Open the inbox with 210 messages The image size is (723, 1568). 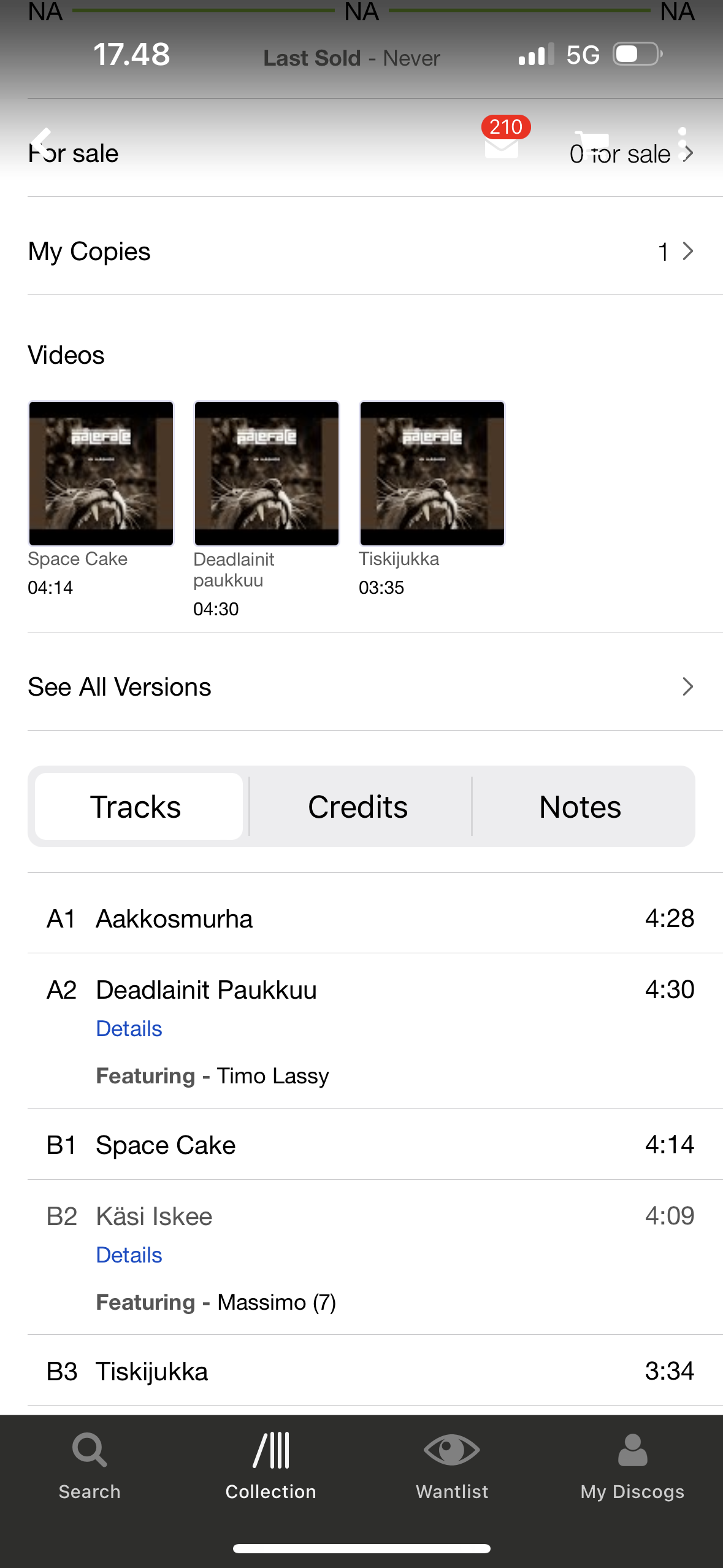pos(502,144)
